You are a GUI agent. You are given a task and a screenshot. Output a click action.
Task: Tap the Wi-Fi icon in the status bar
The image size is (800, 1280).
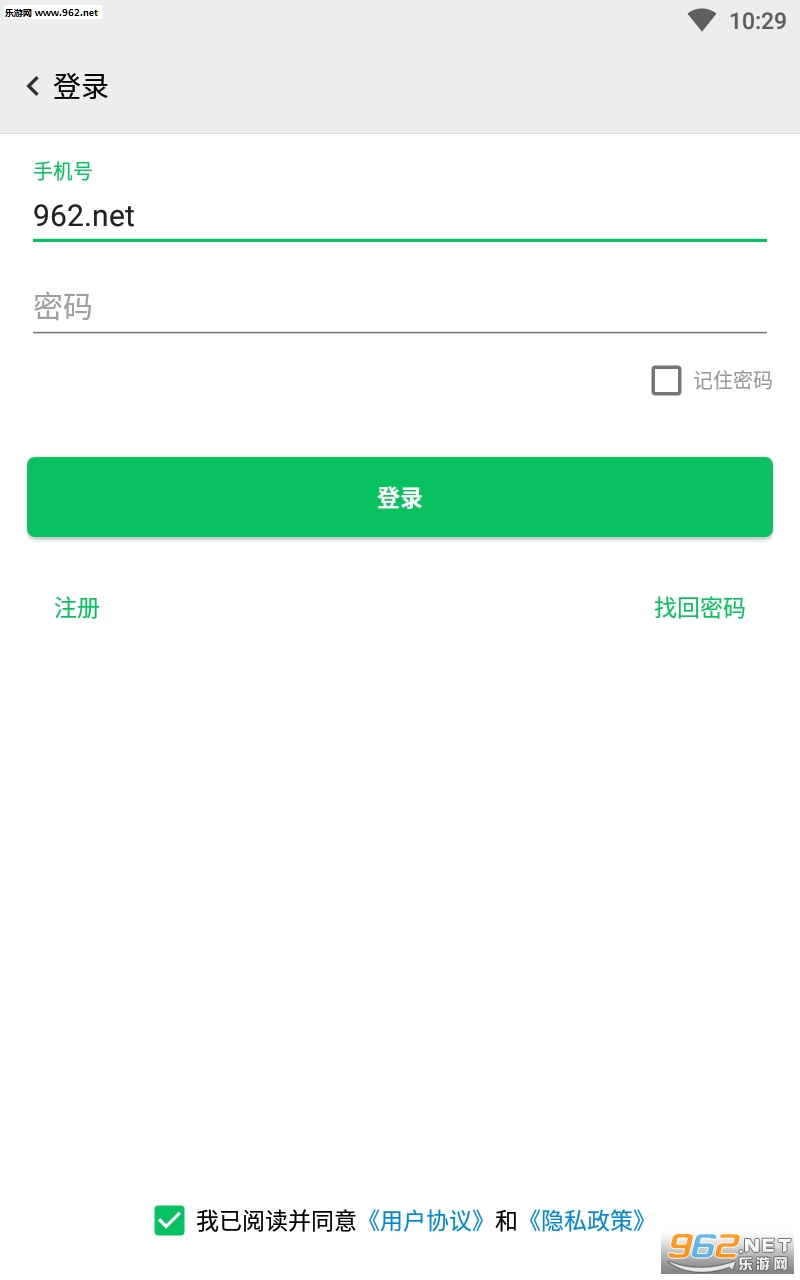coord(702,20)
